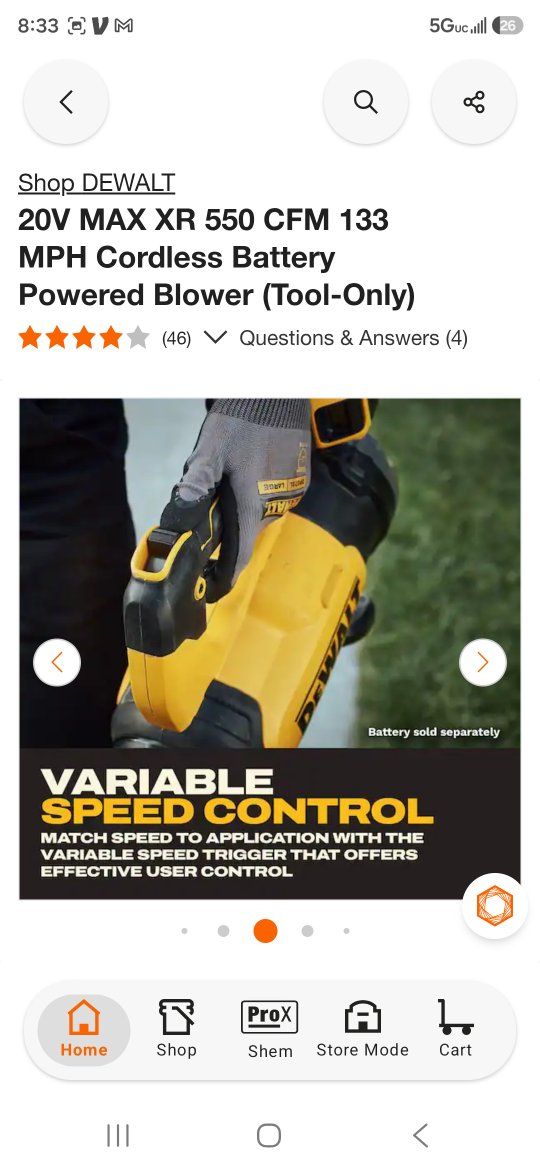Image resolution: width=540 pixels, height=1170 pixels.
Task: Open search with the magnifier icon
Action: 365,102
